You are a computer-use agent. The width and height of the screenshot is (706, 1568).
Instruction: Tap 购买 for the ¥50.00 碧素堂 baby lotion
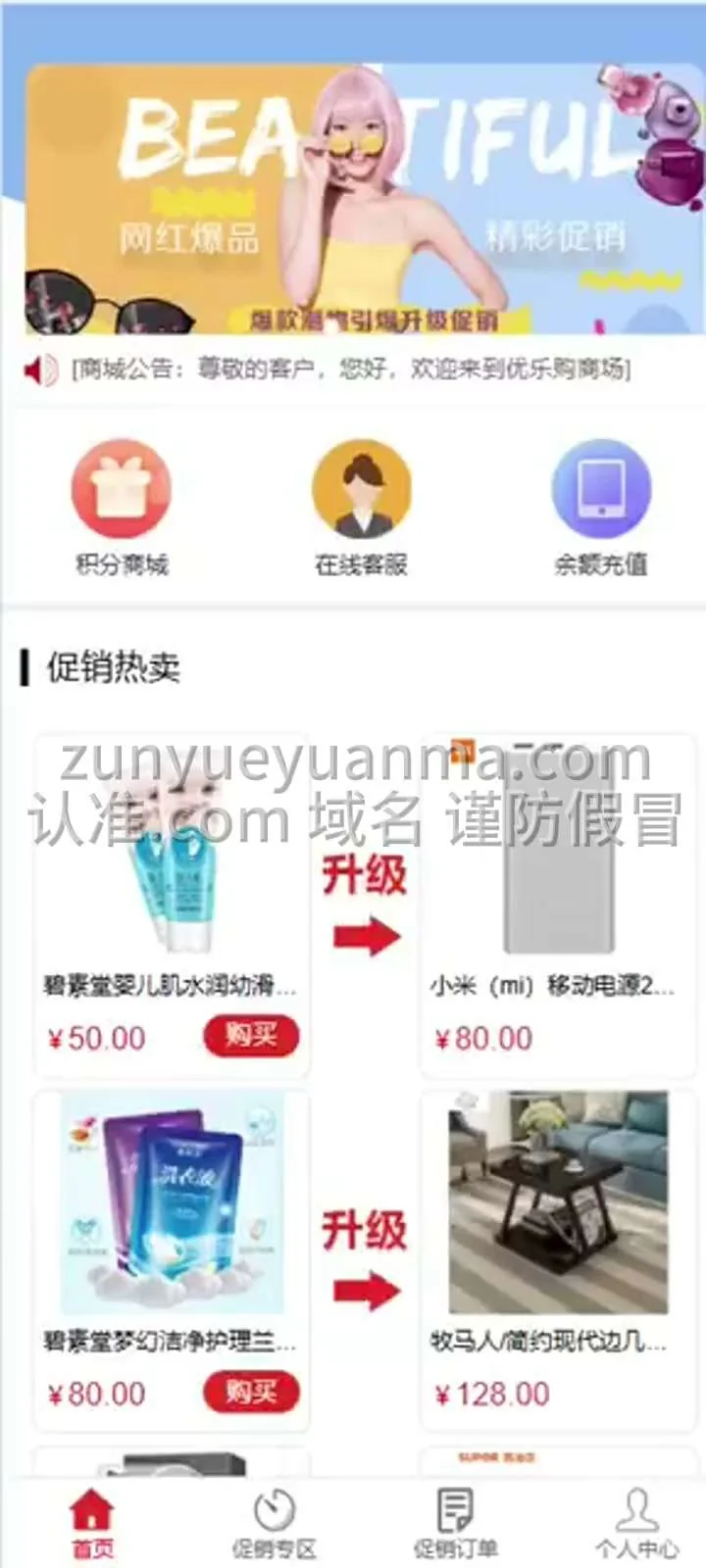[251, 1035]
